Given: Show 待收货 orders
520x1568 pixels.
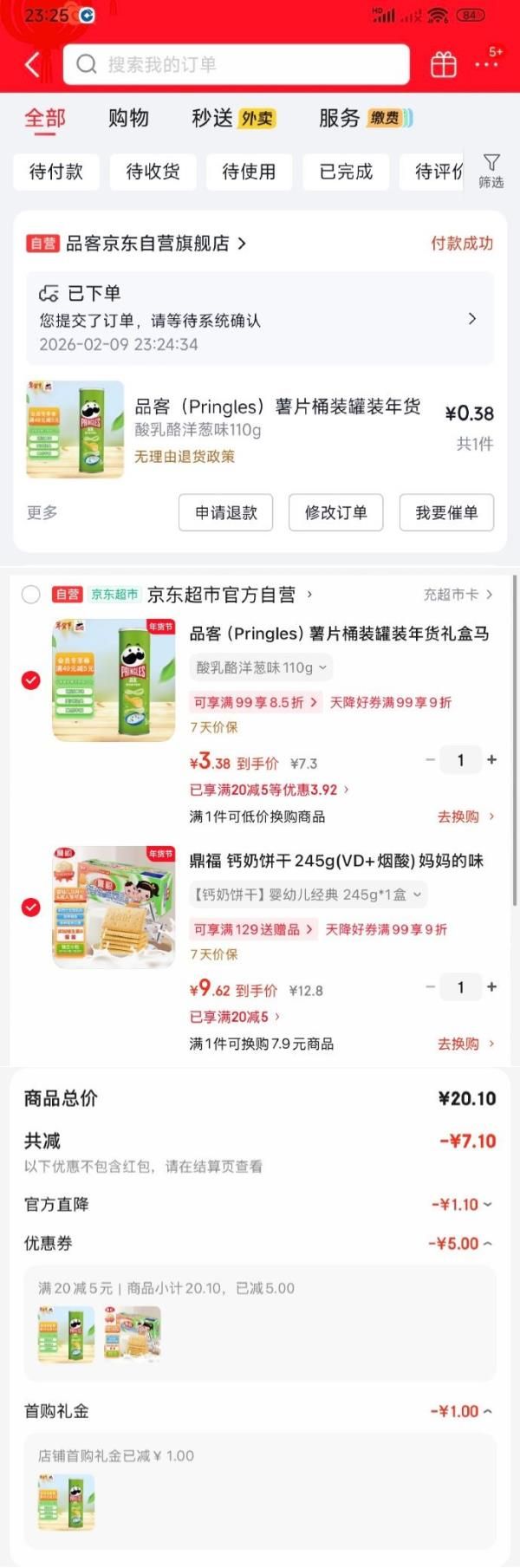Looking at the screenshot, I should (153, 172).
